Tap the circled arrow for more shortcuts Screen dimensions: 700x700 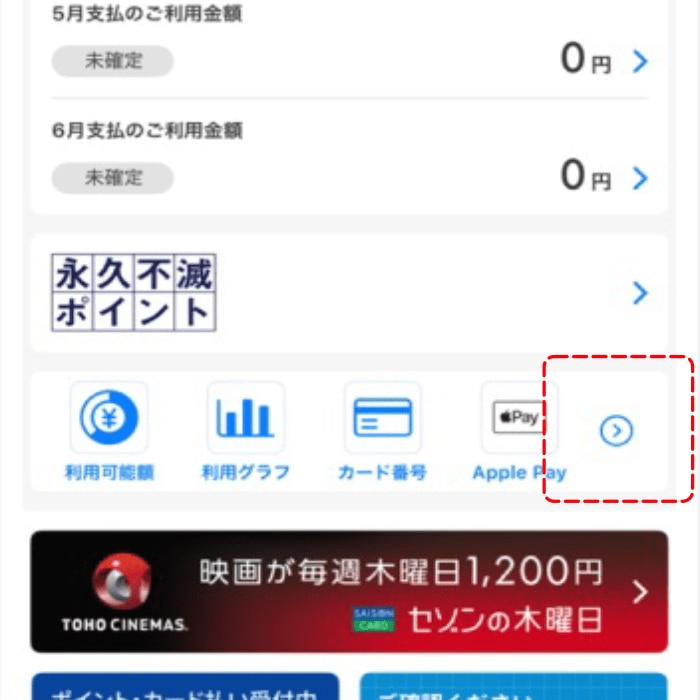pyautogui.click(x=616, y=431)
